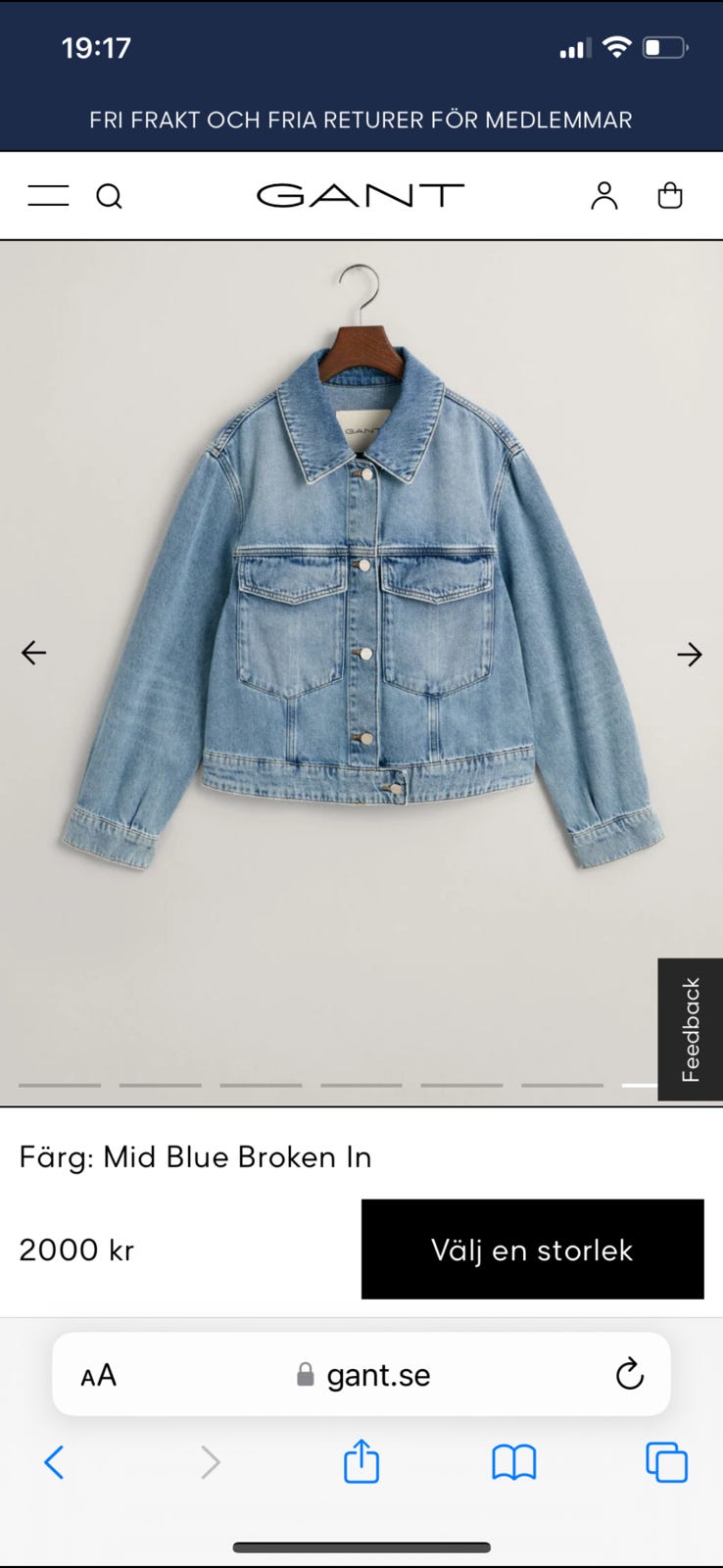Viewport: 723px width, 1568px height.
Task: Open Safari bookmarks
Action: click(x=513, y=1462)
